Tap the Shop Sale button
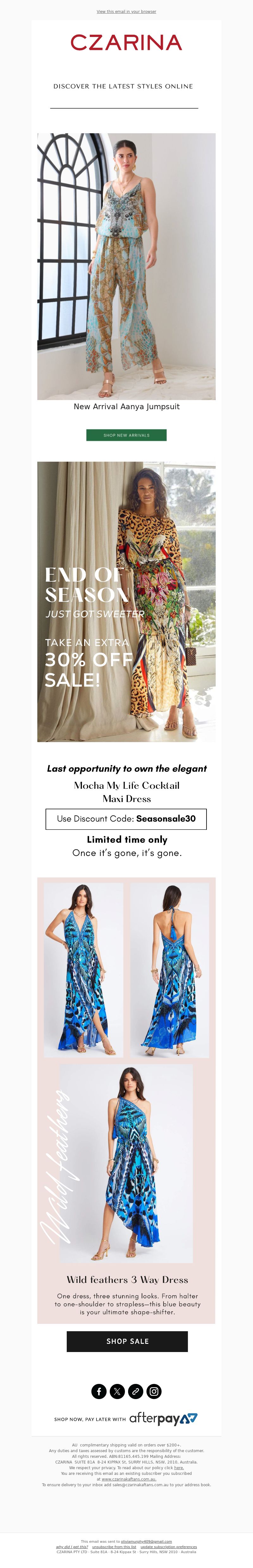This screenshot has height=1568, width=253. point(127,1341)
